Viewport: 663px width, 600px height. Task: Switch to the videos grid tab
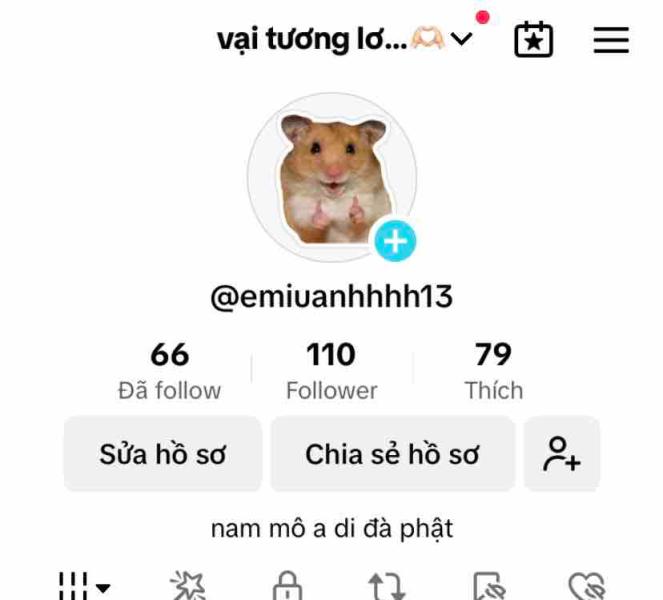click(82, 586)
